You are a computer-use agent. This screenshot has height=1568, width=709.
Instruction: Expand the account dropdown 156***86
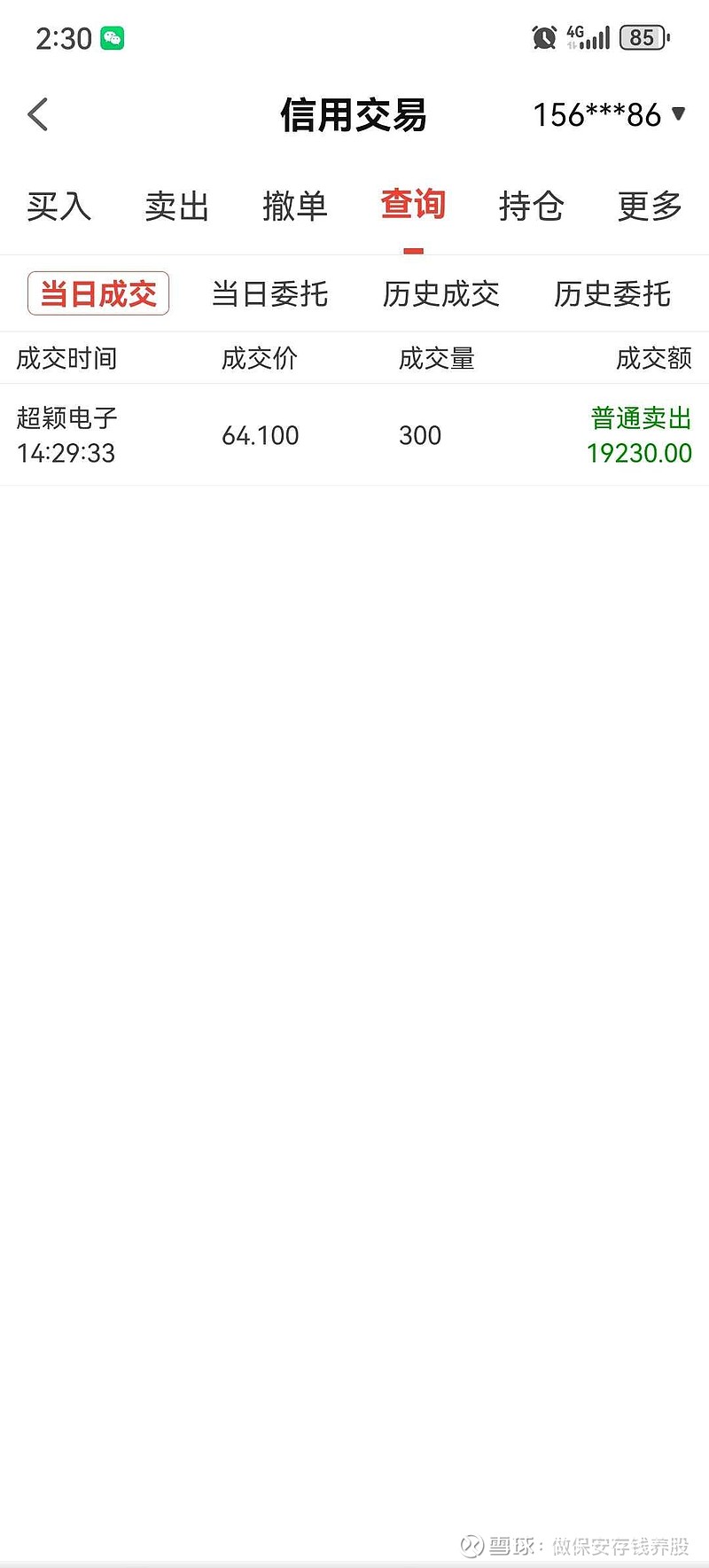tap(609, 114)
